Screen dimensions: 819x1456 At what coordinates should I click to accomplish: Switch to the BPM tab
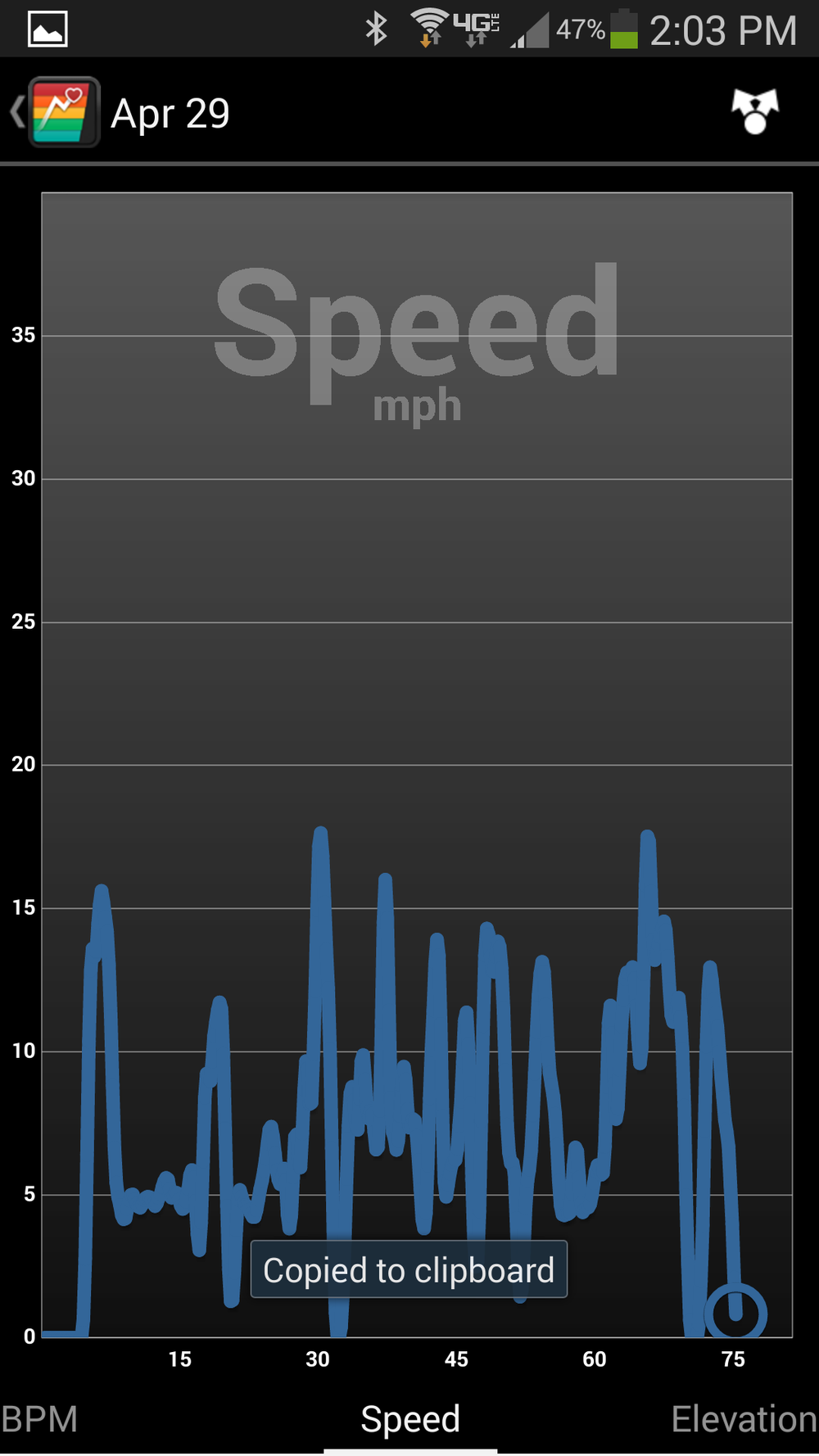click(39, 1419)
